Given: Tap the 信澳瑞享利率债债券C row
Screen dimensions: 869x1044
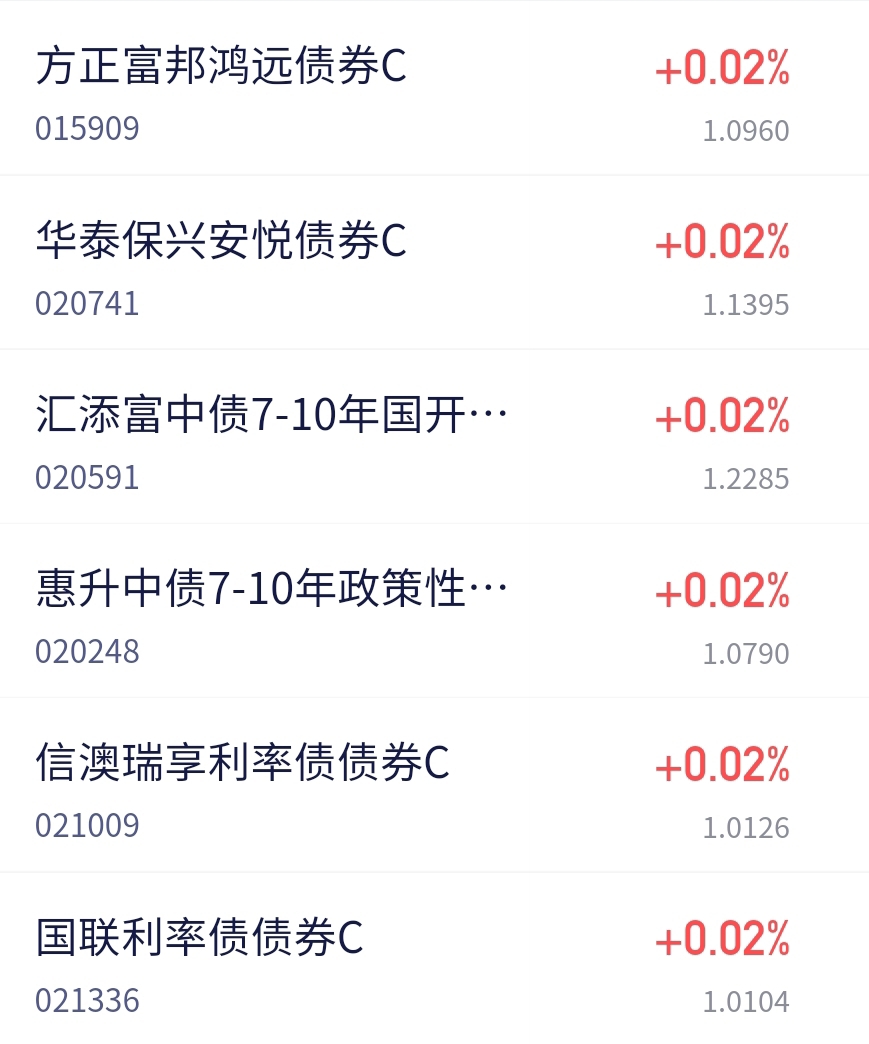Looking at the screenshot, I should (x=242, y=764).
